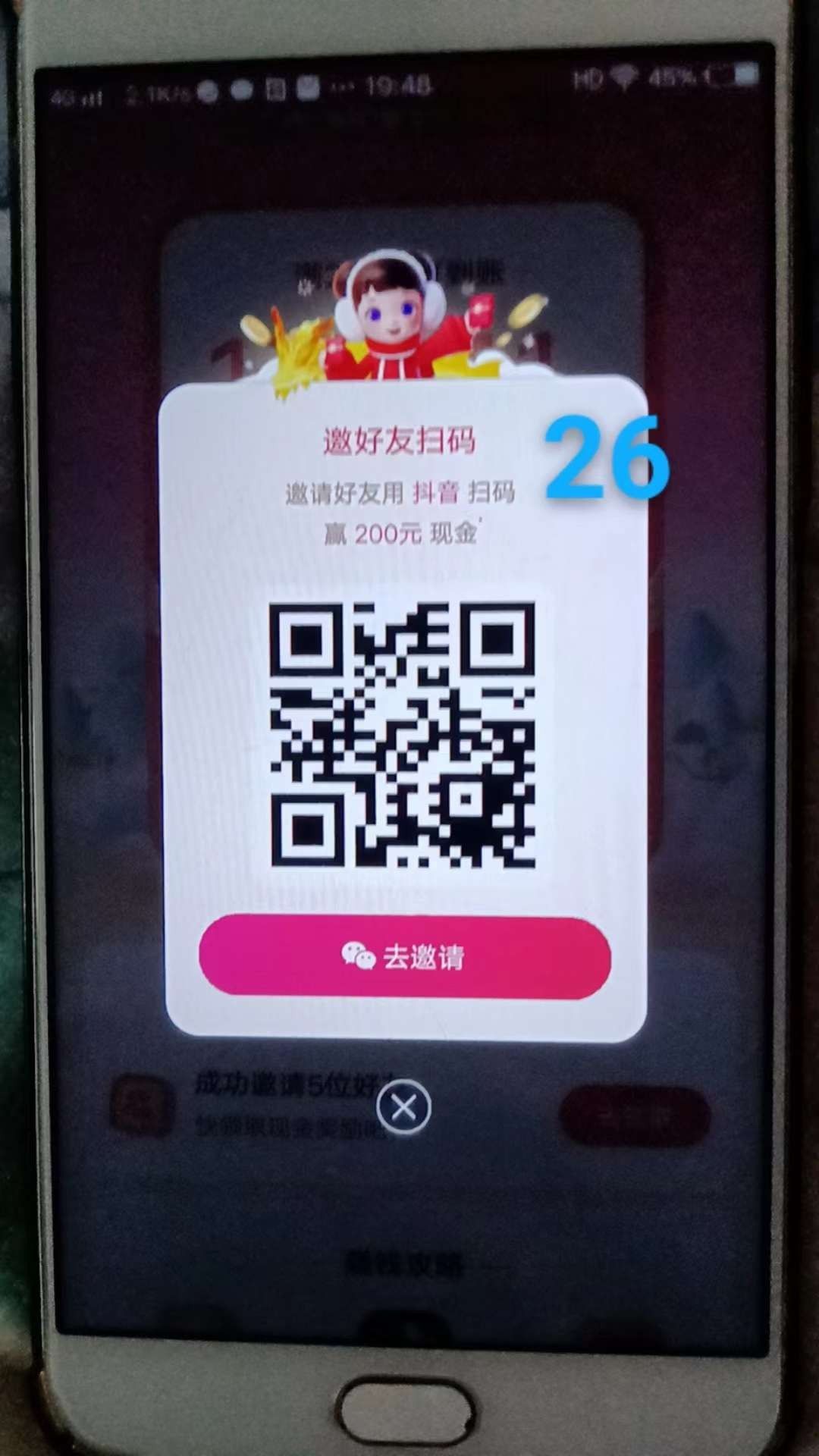Close the invite QR code popup
The image size is (819, 1456).
403,1108
